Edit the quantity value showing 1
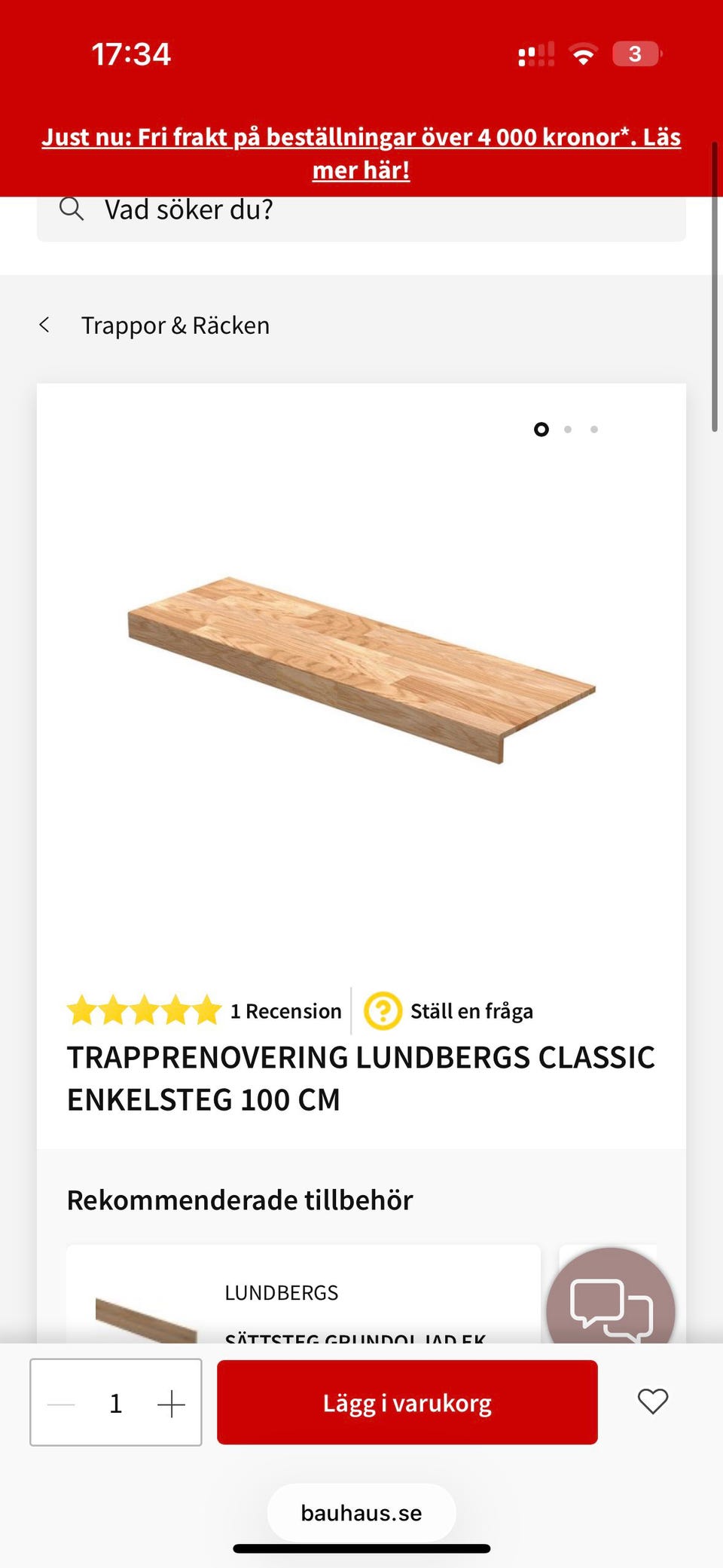Viewport: 723px width, 1568px height. [x=114, y=1401]
